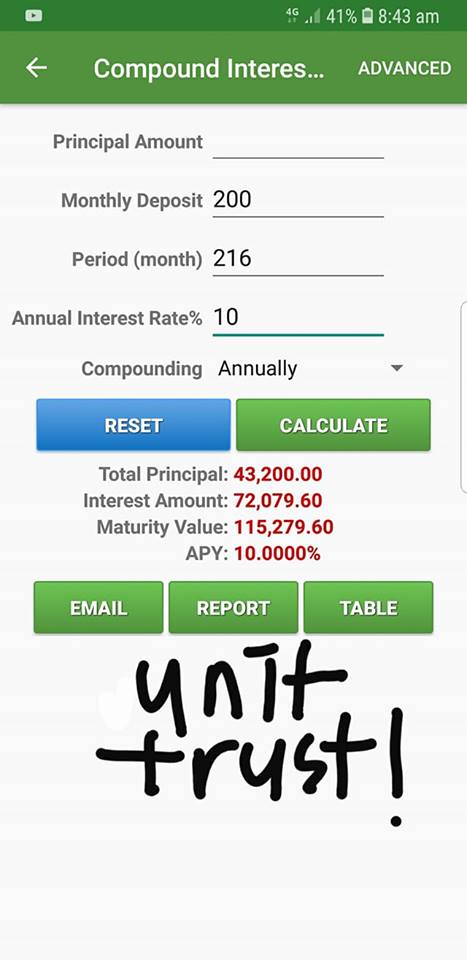This screenshot has height=960, width=467.
Task: Open the ADVANCED calculator mode
Action: pos(405,68)
